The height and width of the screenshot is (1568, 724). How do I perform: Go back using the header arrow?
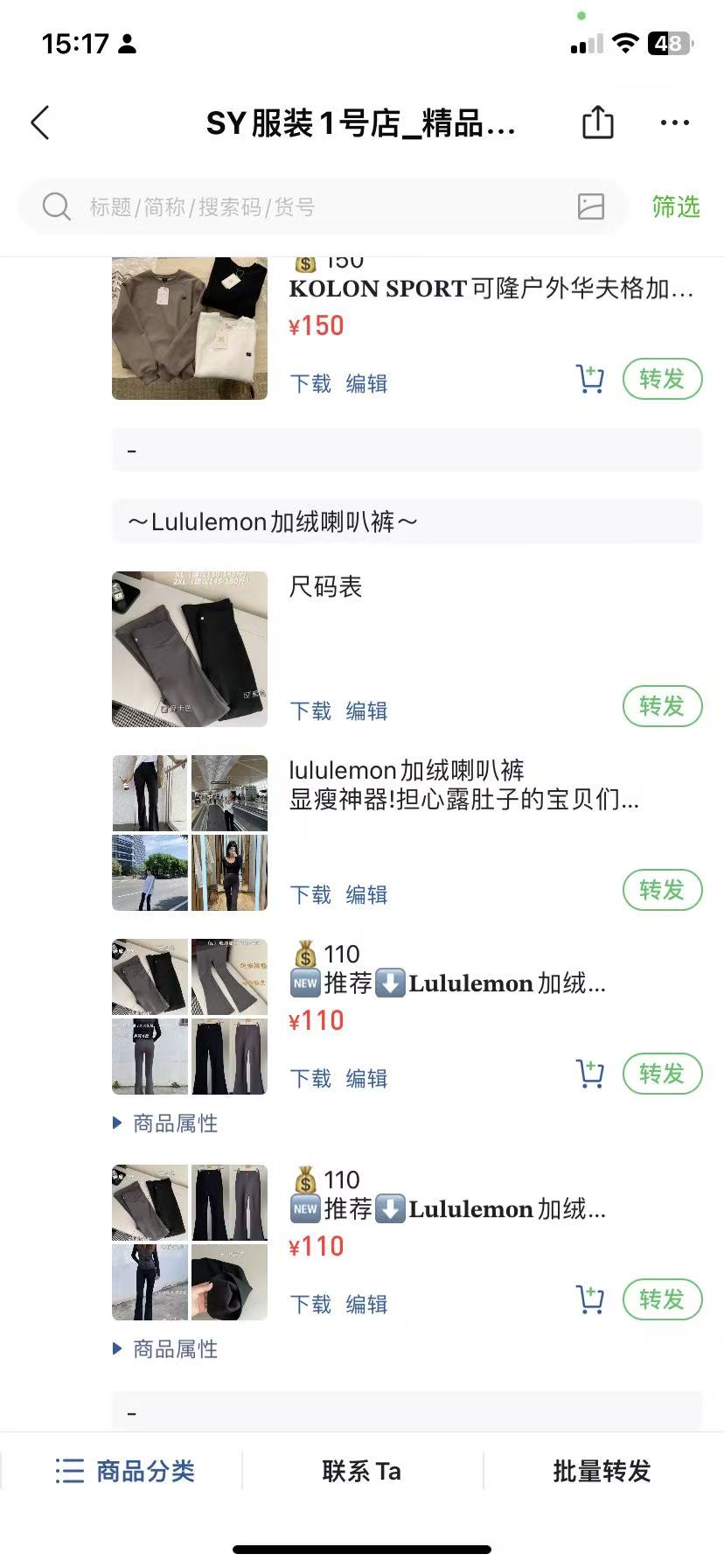(x=41, y=123)
